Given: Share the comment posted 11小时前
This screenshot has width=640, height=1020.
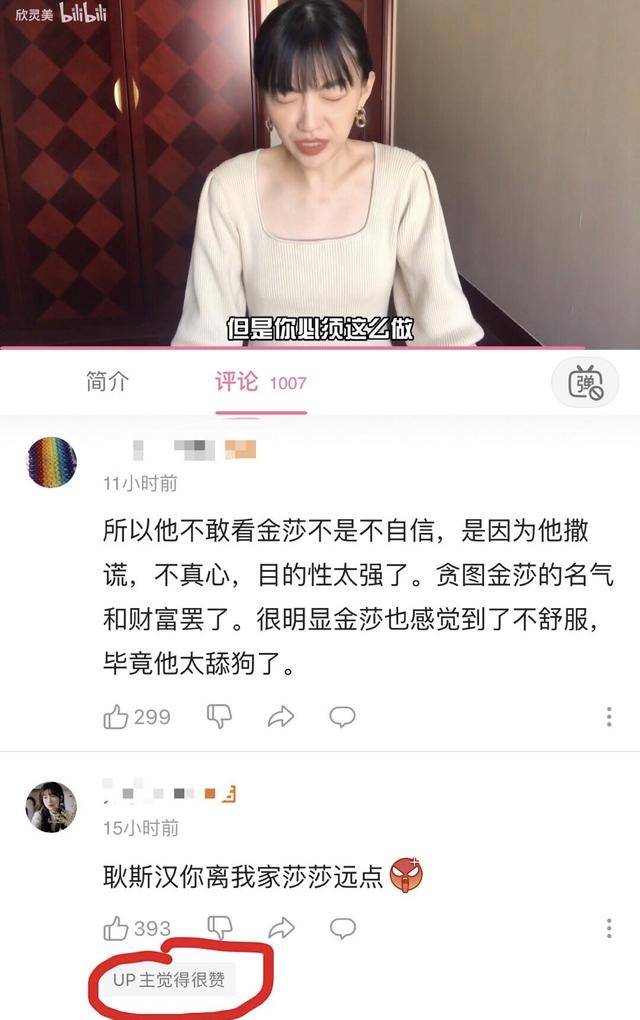Looking at the screenshot, I should point(281,716).
